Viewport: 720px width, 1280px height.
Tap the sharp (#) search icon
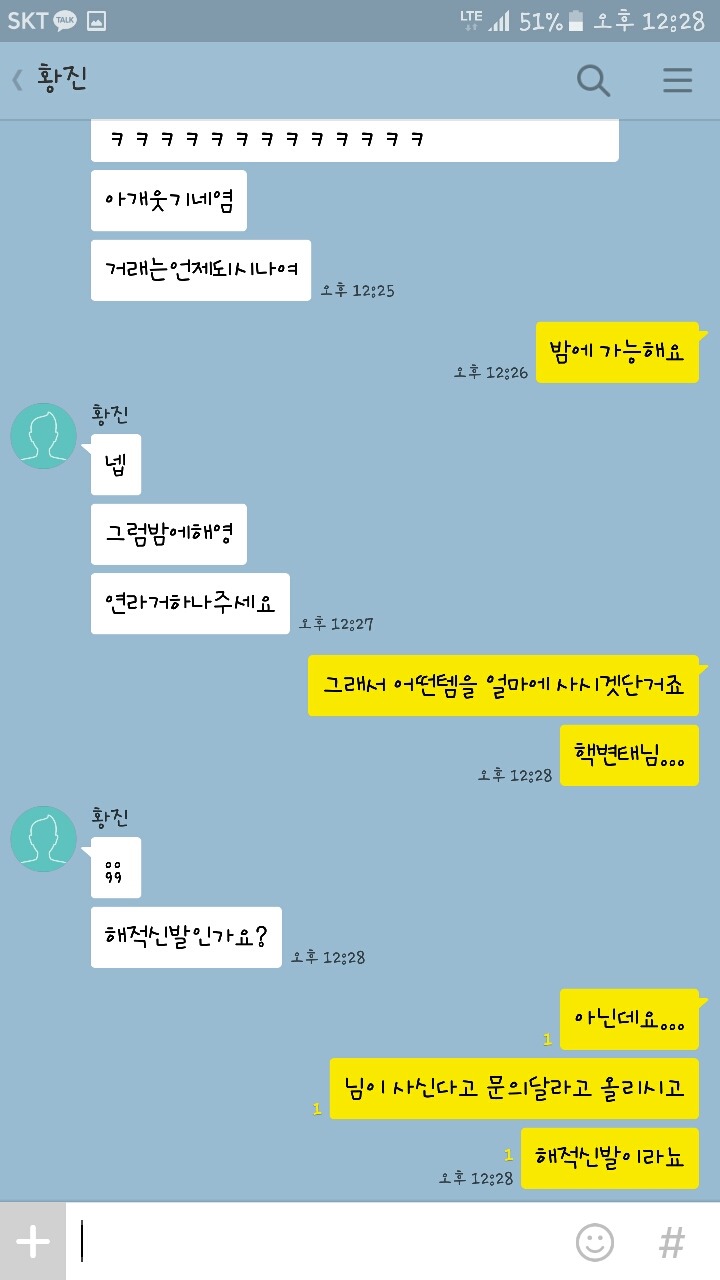pyautogui.click(x=670, y=1240)
